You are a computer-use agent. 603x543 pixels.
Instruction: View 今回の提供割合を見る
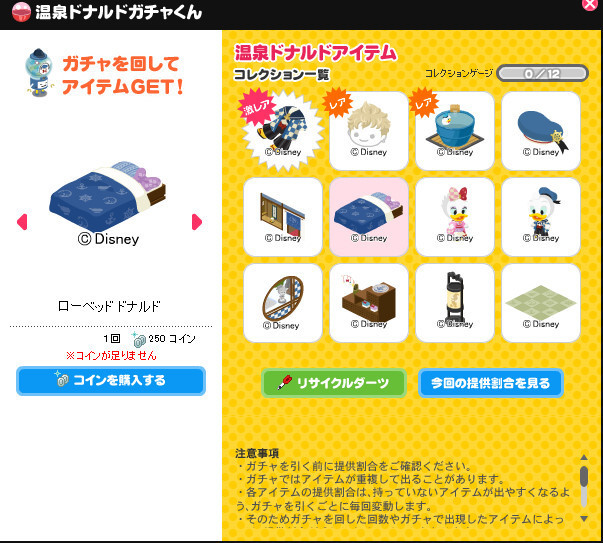tap(490, 383)
